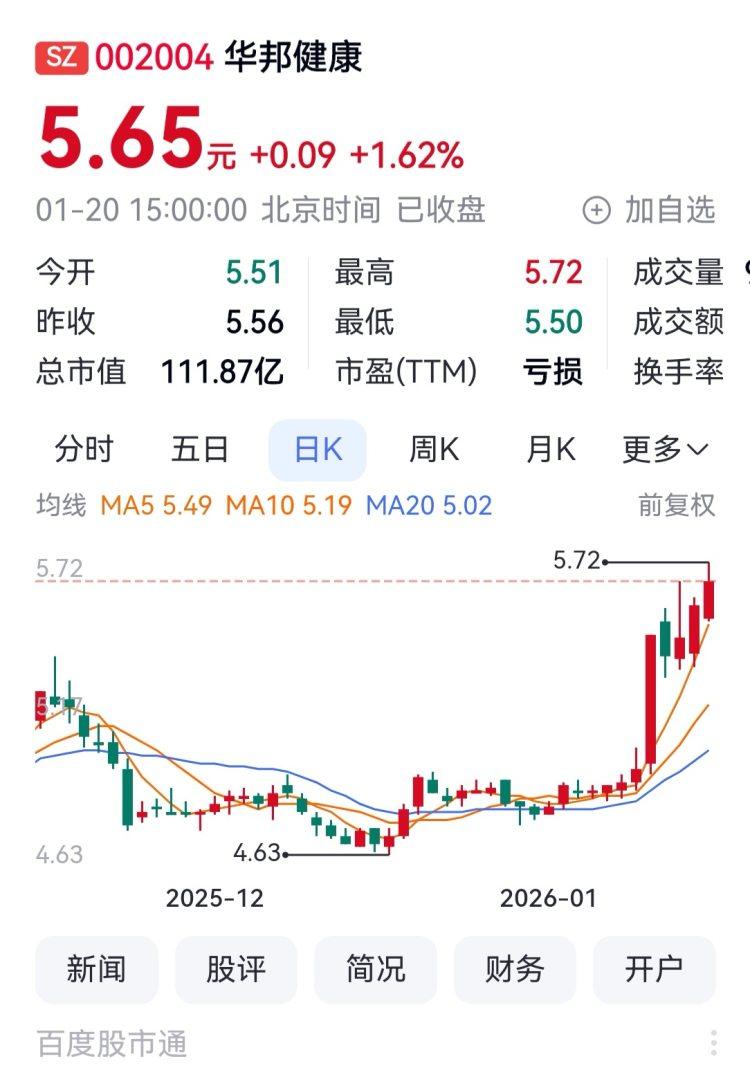Add stock via 加自选 button

(651, 210)
